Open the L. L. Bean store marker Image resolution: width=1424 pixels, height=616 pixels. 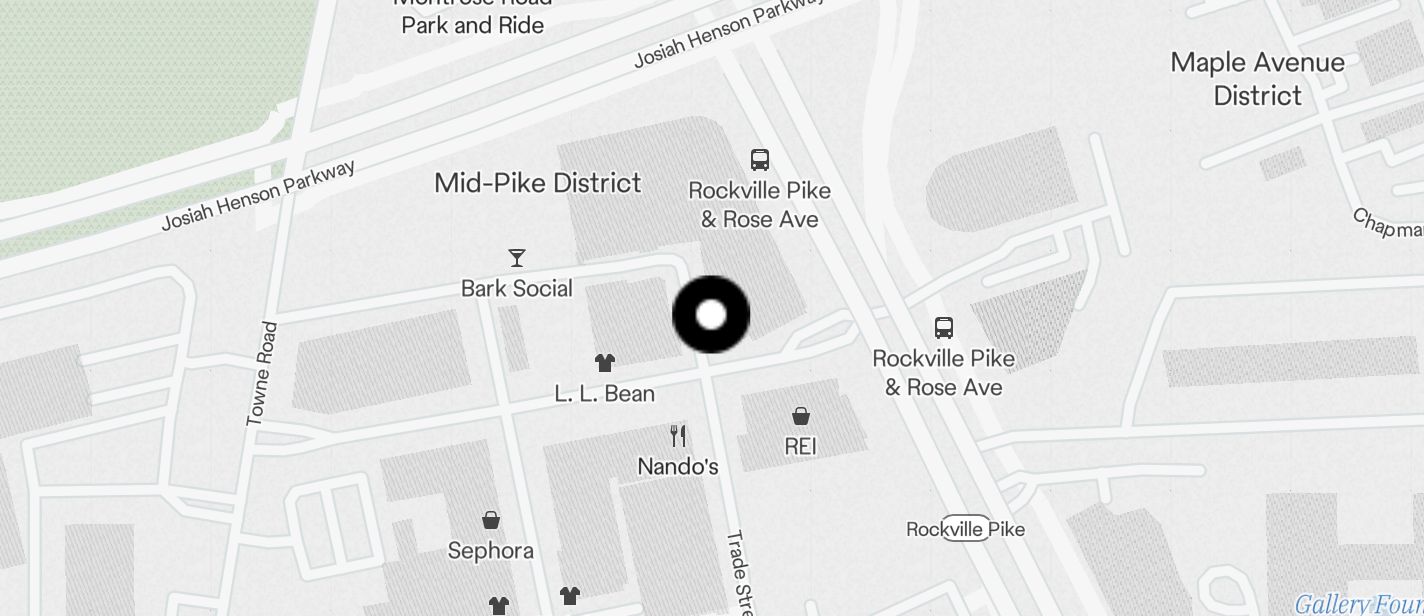[x=604, y=363]
